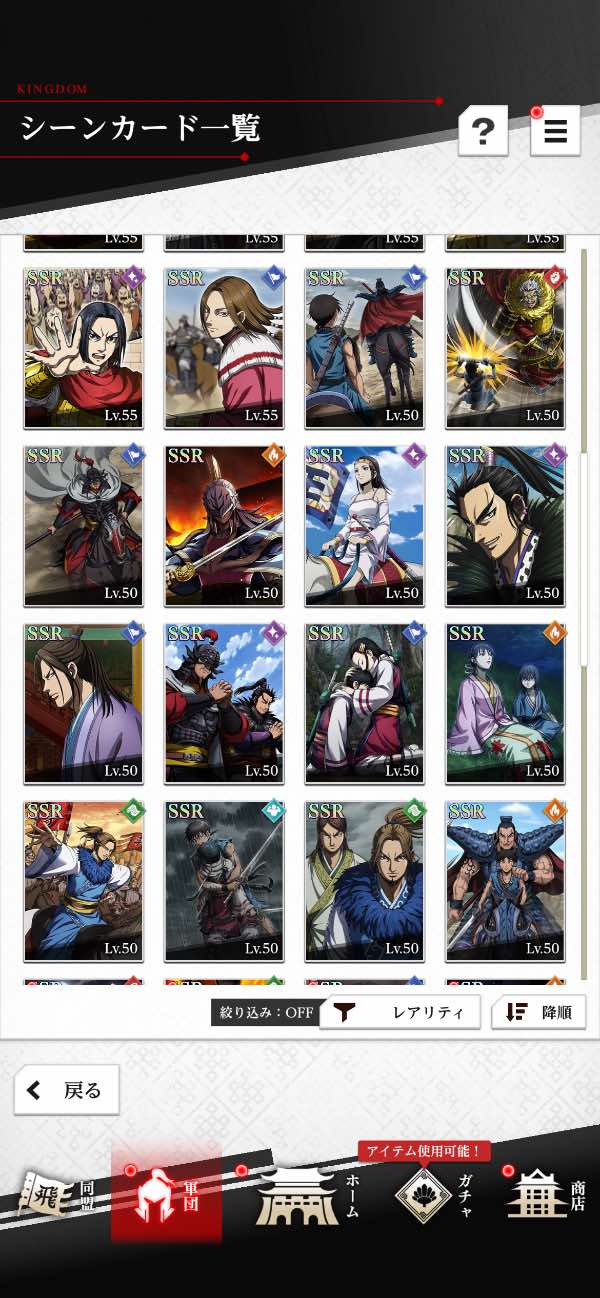Toggle the 降順 sort order button

tap(538, 1012)
